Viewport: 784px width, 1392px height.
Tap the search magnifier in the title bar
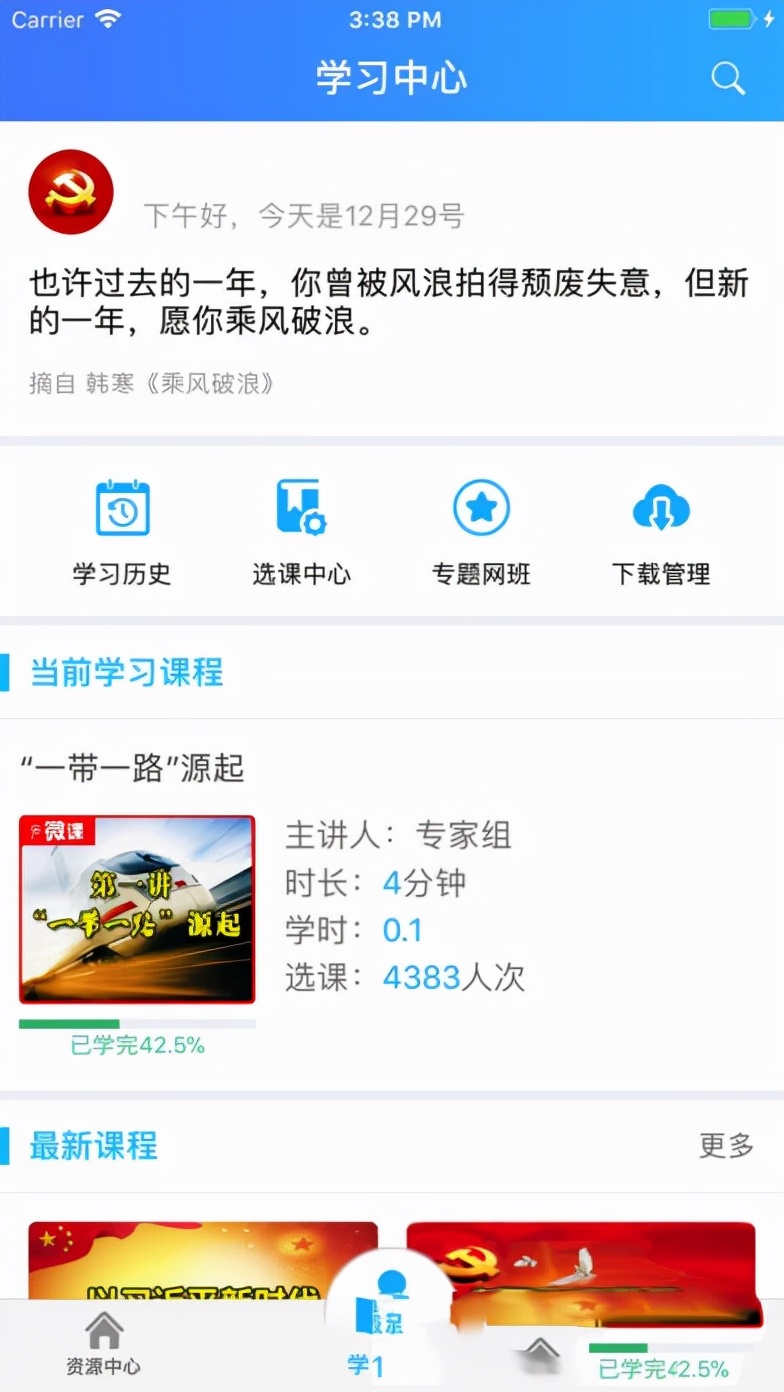[x=727, y=77]
